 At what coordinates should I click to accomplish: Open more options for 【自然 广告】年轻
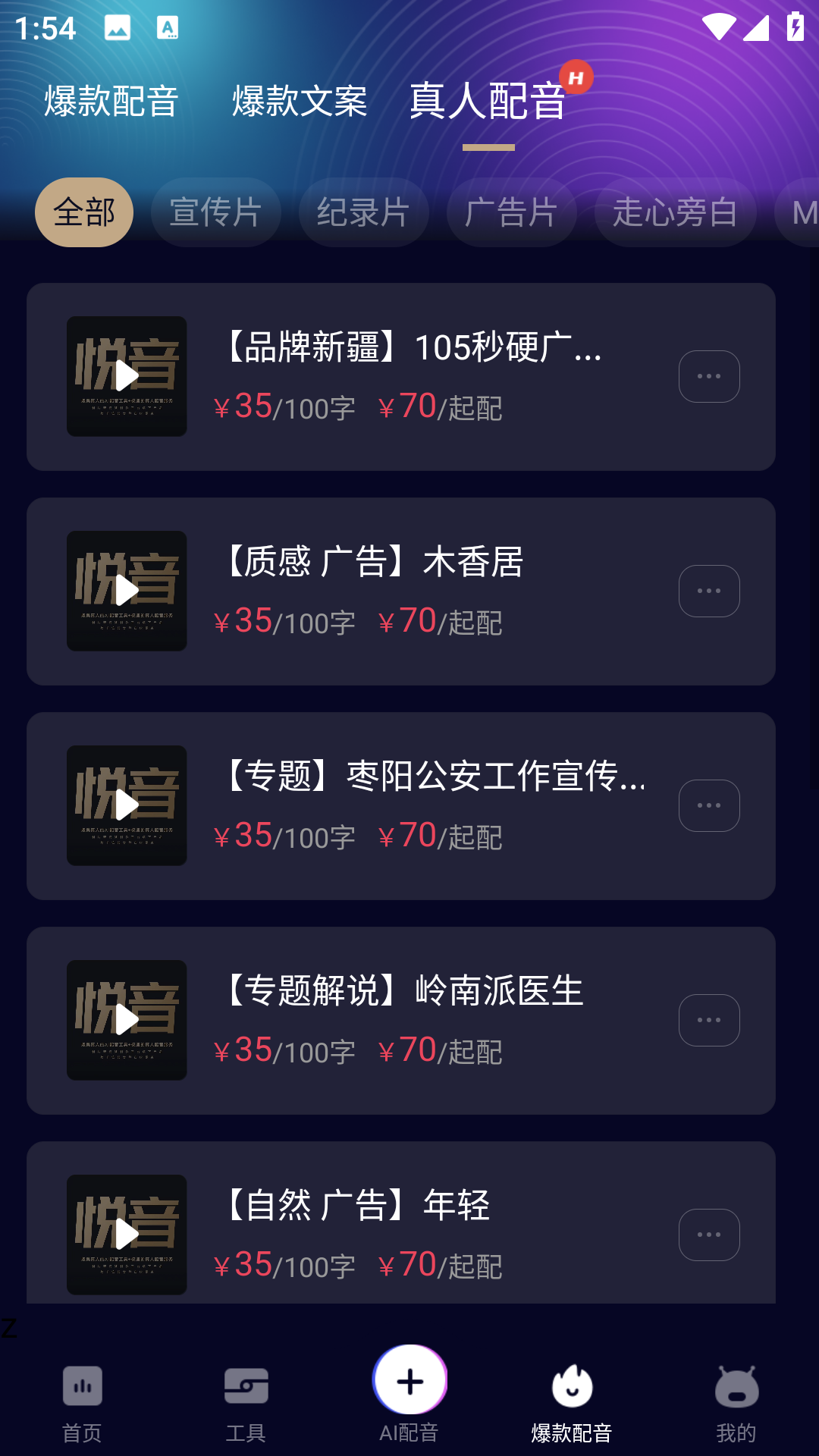[x=709, y=1235]
